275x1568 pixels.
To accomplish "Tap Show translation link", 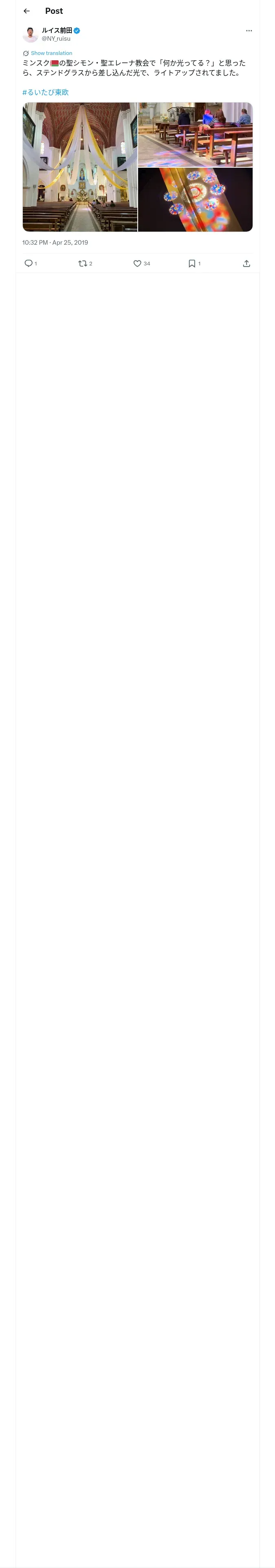I will [51, 53].
